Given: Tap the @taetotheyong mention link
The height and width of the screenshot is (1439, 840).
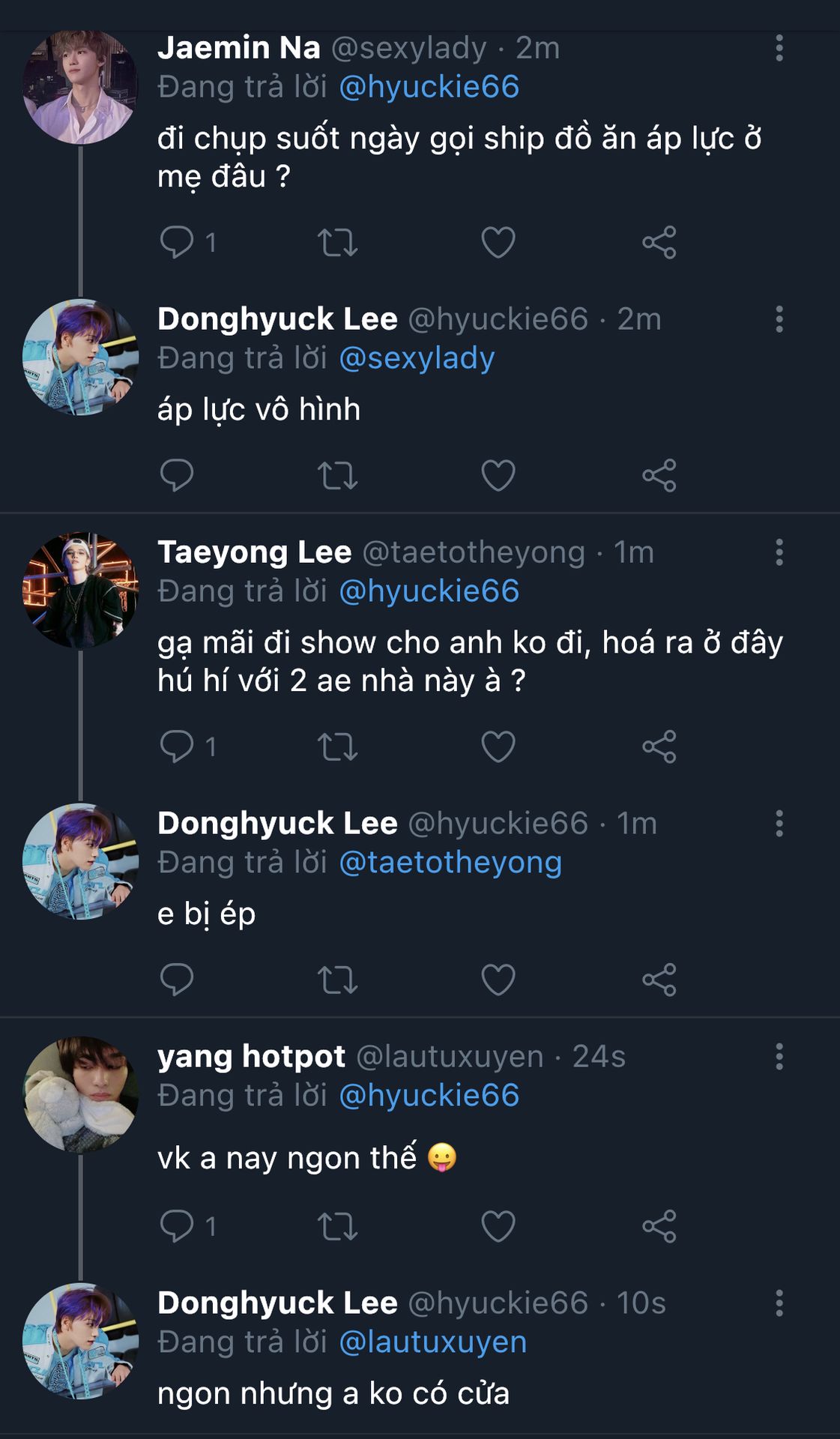Looking at the screenshot, I should [x=450, y=863].
